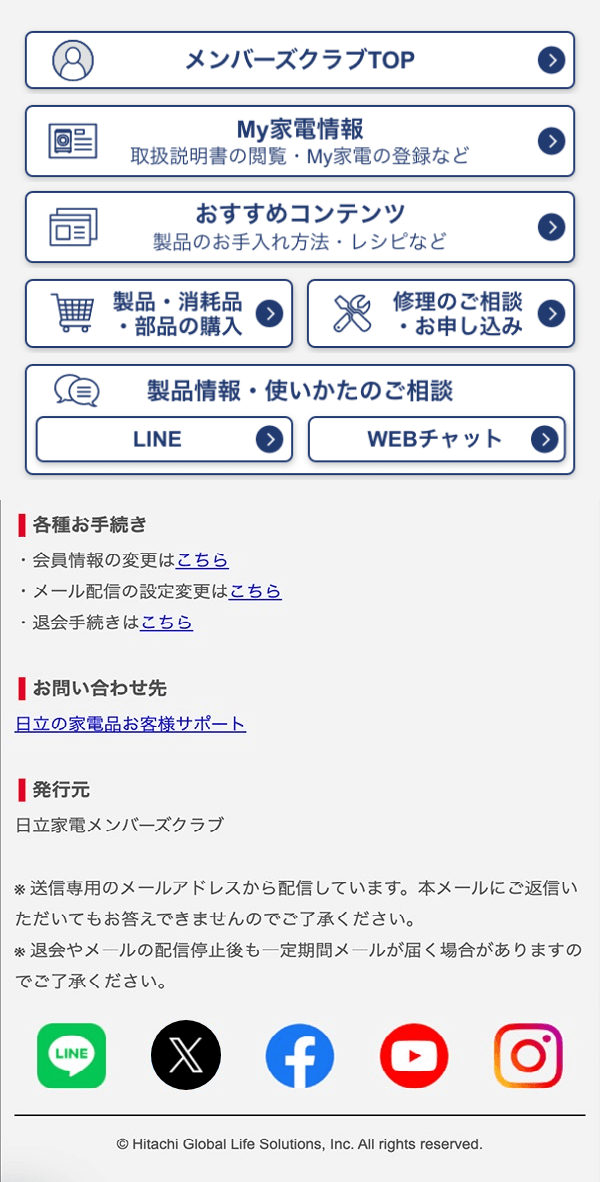Image resolution: width=600 pixels, height=1182 pixels.
Task: Tap こちら link for 退会手続き
Action: pyautogui.click(x=166, y=622)
